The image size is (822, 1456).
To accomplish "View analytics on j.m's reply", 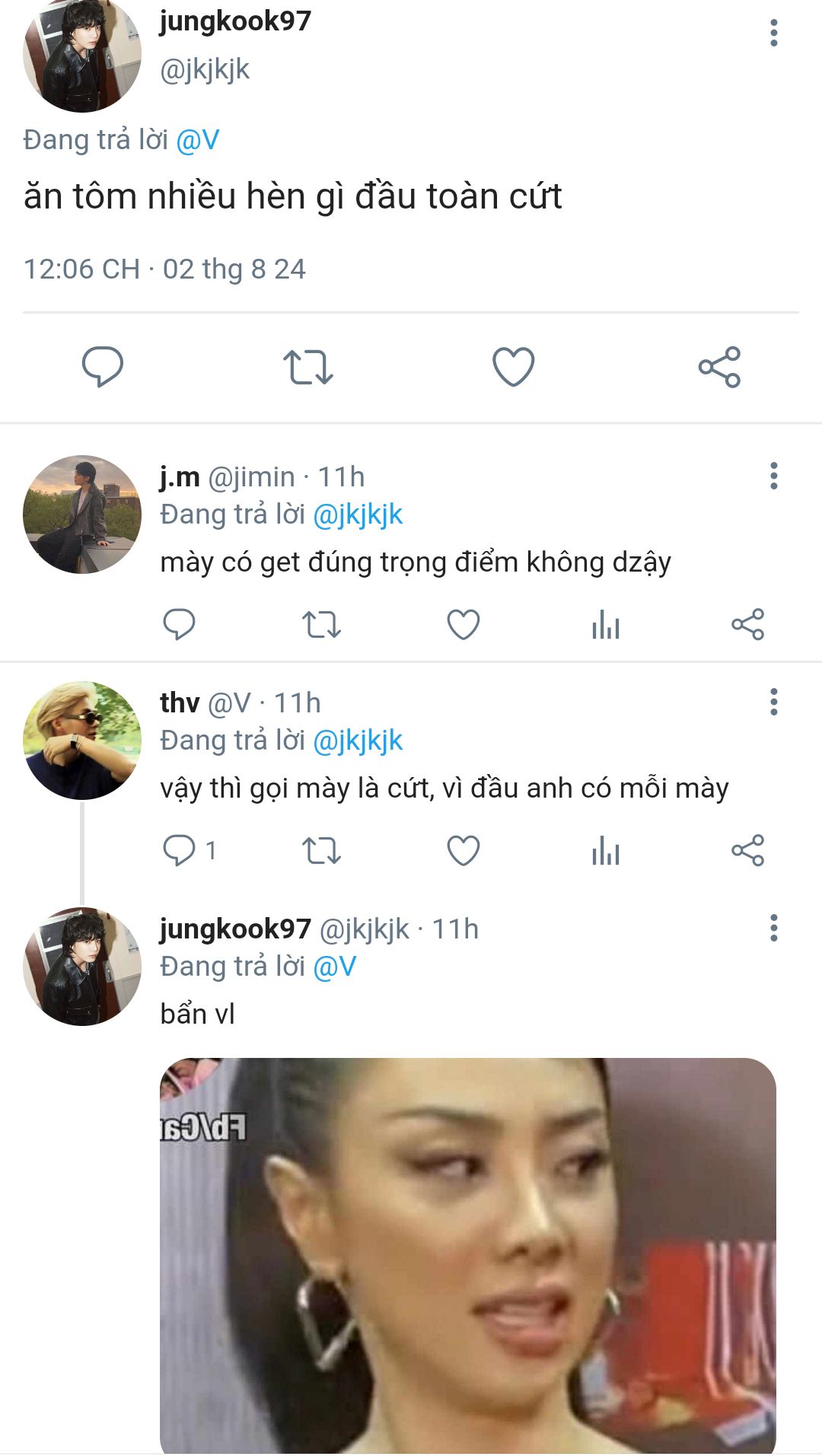I will coord(606,625).
